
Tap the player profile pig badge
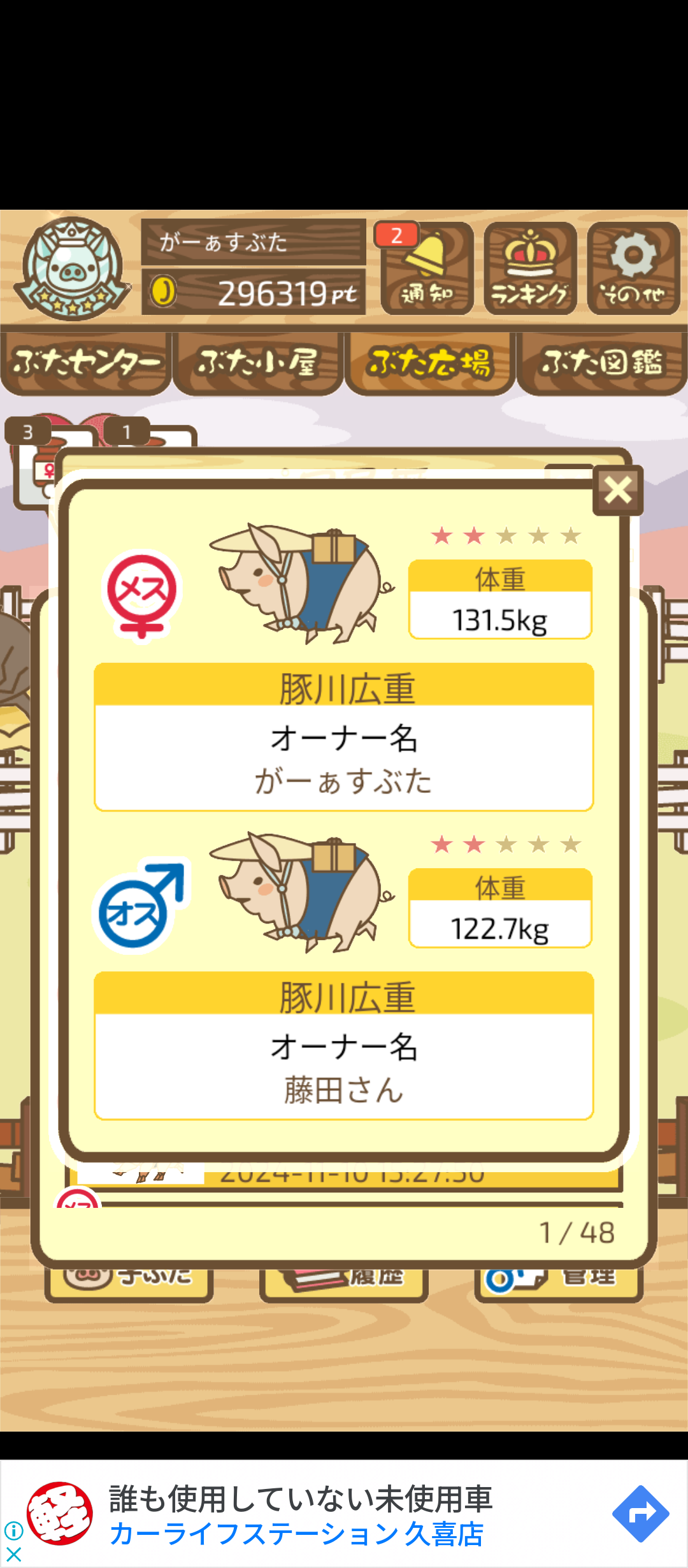click(x=72, y=268)
